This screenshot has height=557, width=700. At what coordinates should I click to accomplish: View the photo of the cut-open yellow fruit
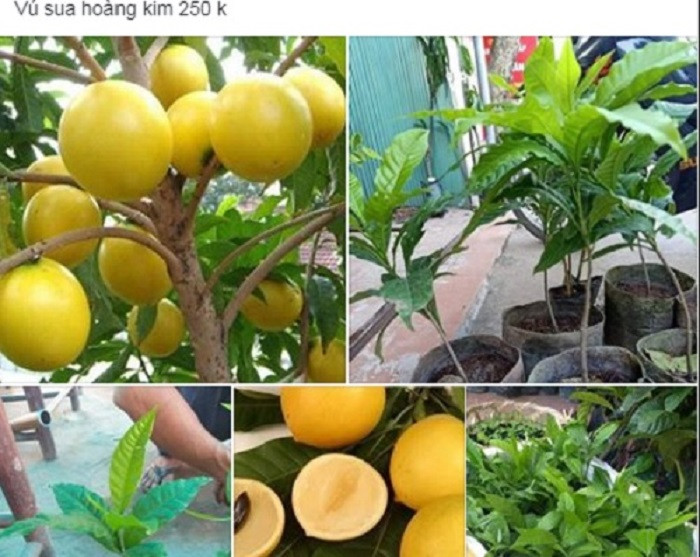(348, 472)
